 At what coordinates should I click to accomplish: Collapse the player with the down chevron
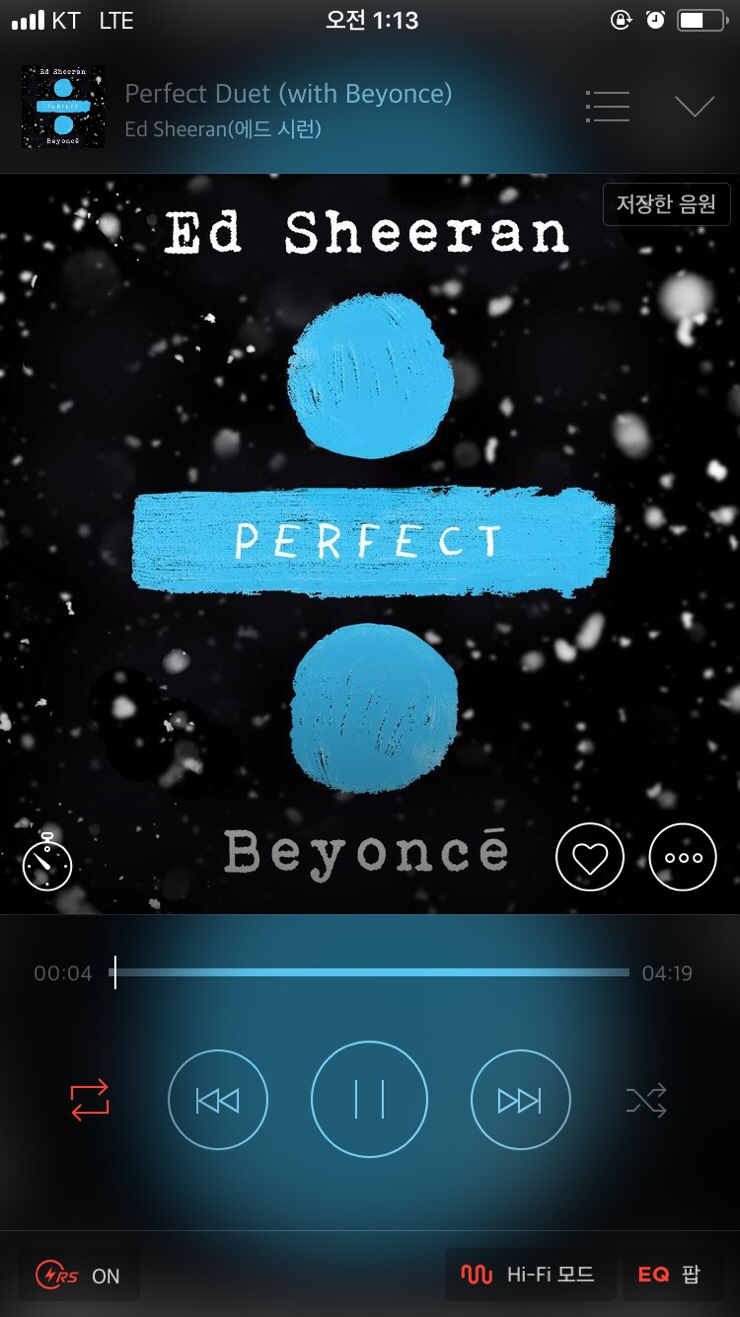coord(694,106)
